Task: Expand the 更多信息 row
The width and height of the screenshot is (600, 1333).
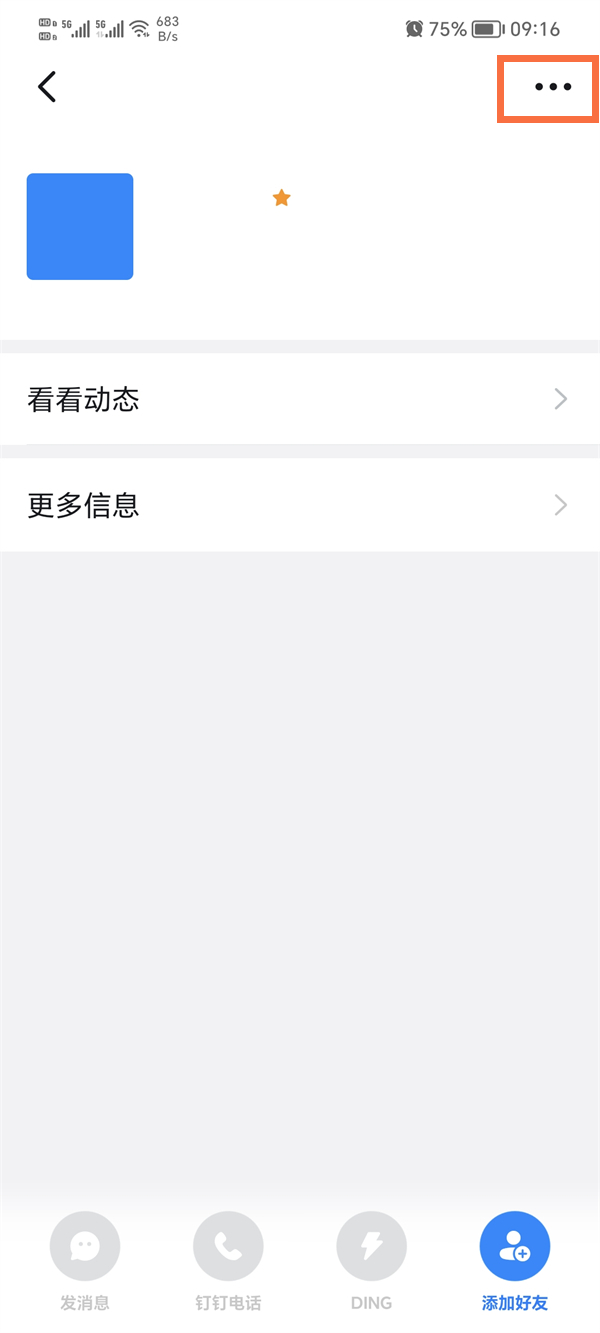Action: point(300,505)
